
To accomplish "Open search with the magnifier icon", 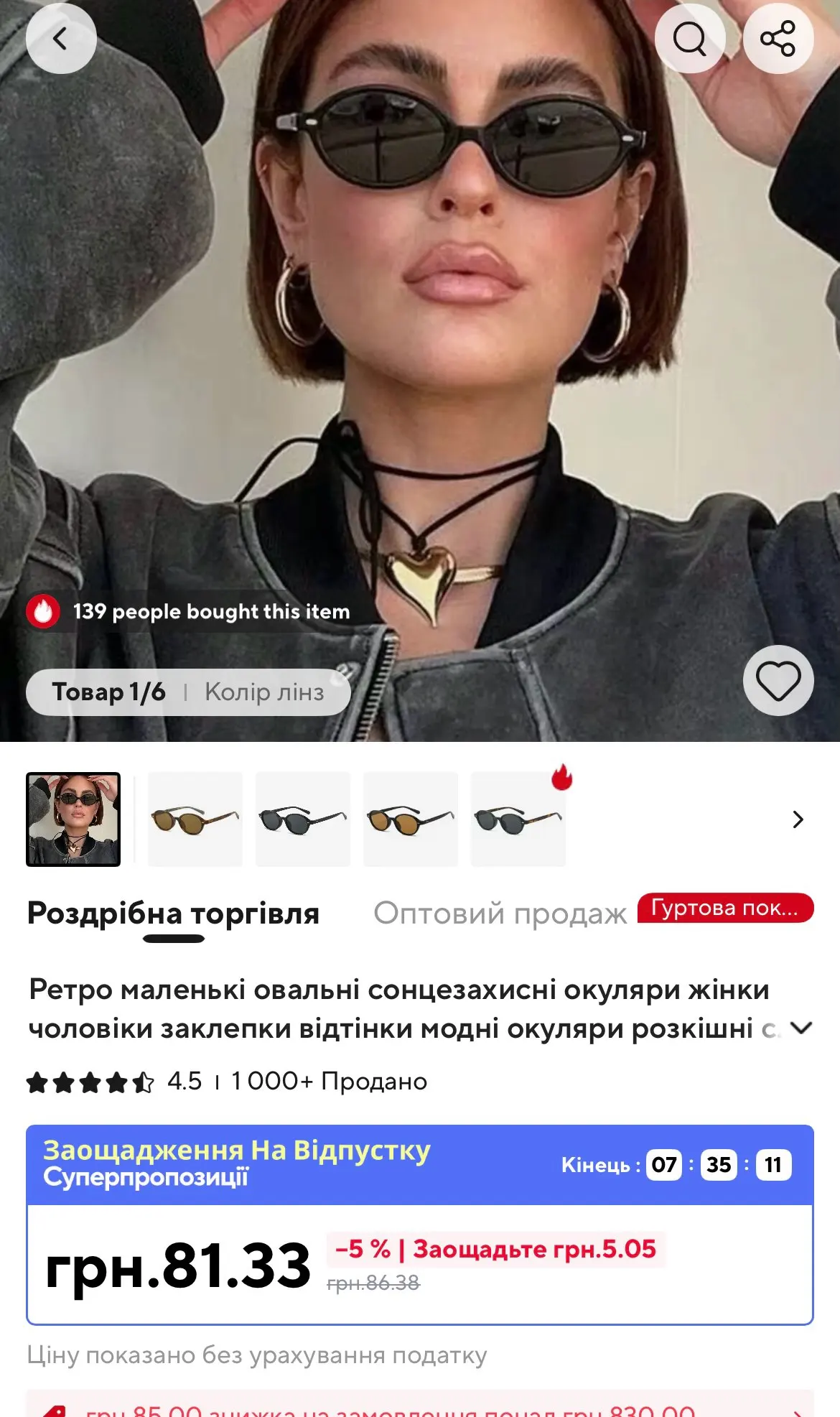I will pos(690,38).
